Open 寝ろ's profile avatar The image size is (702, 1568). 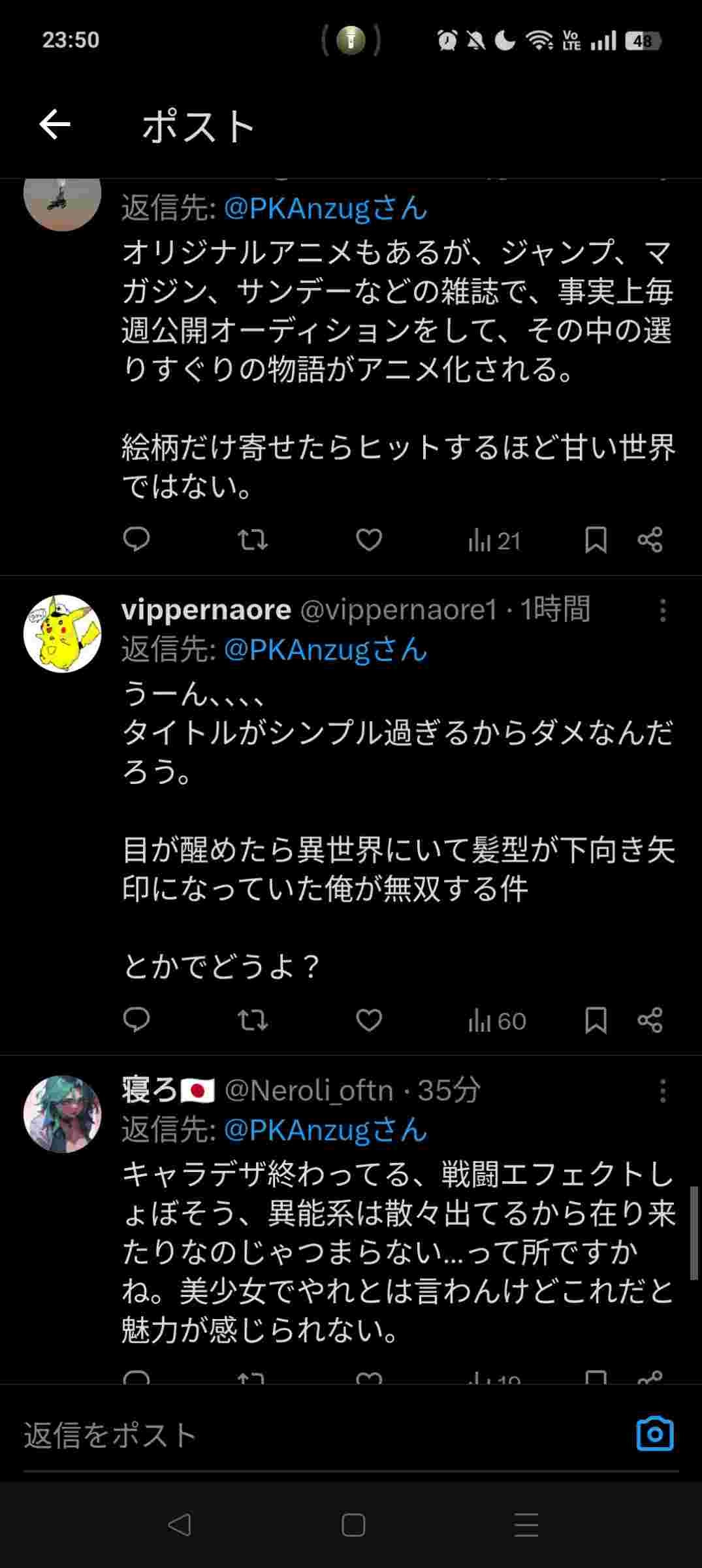(63, 1114)
